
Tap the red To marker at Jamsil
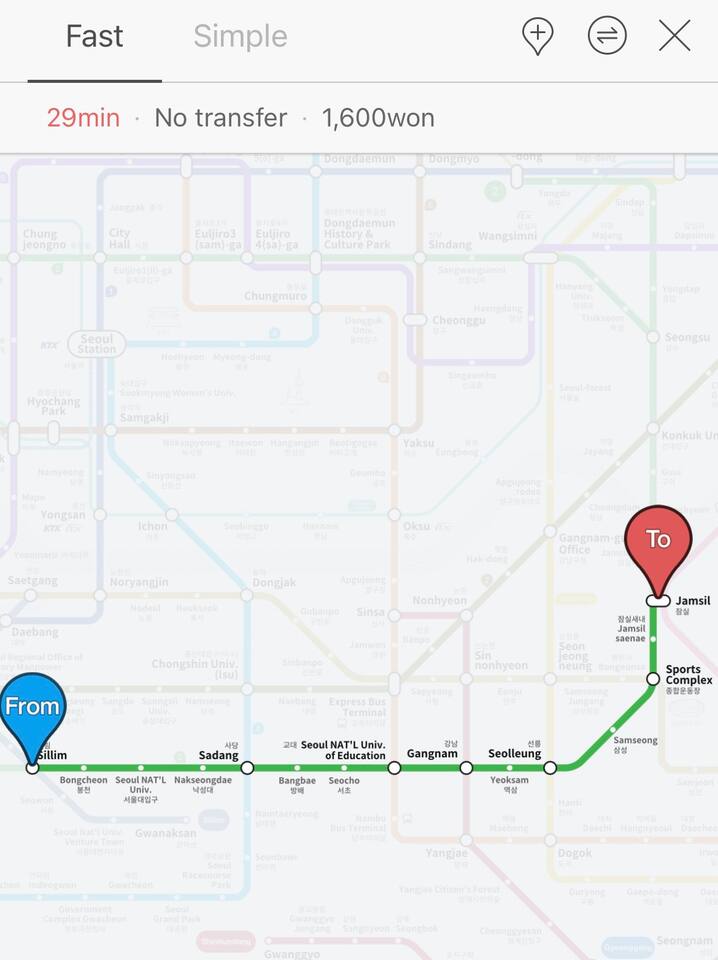click(x=657, y=545)
